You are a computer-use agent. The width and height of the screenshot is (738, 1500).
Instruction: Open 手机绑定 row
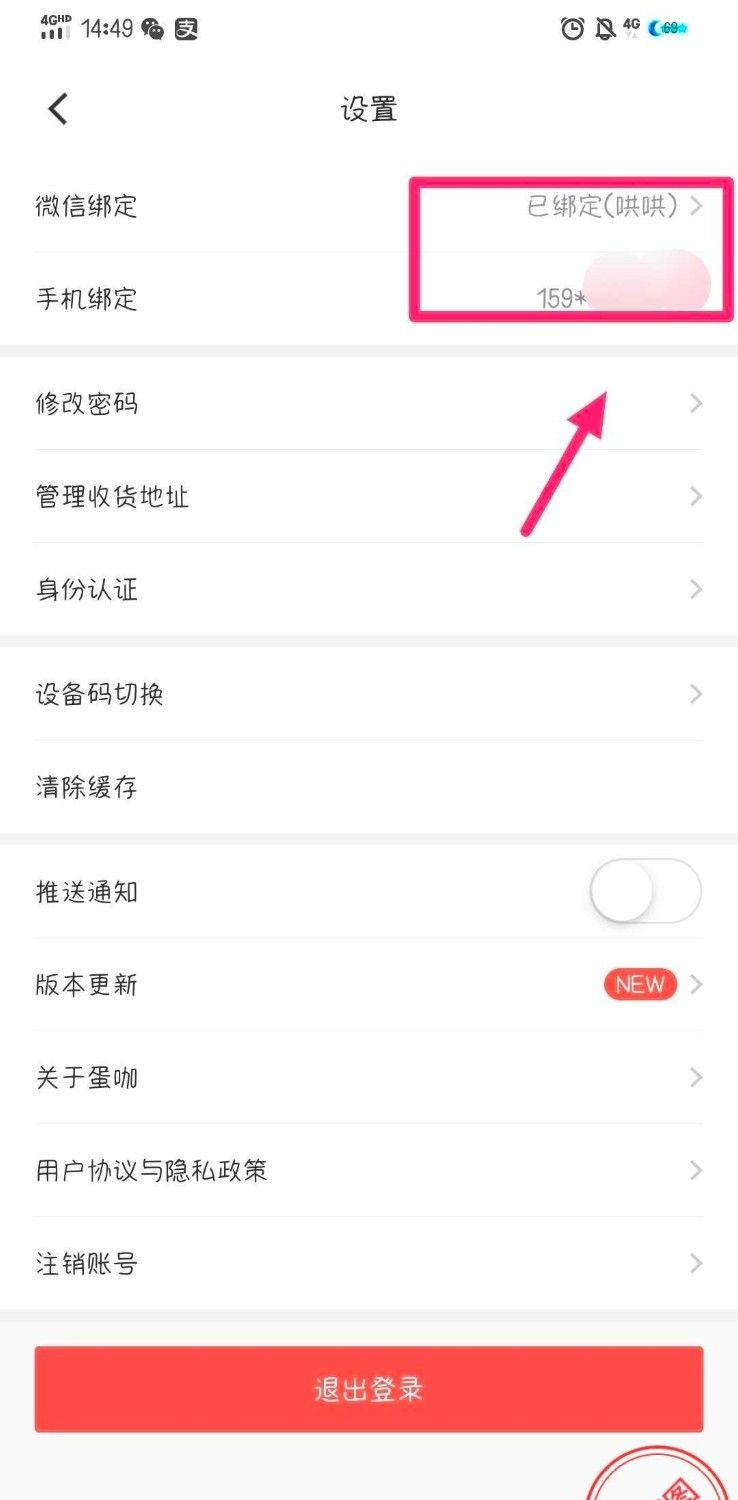click(369, 298)
